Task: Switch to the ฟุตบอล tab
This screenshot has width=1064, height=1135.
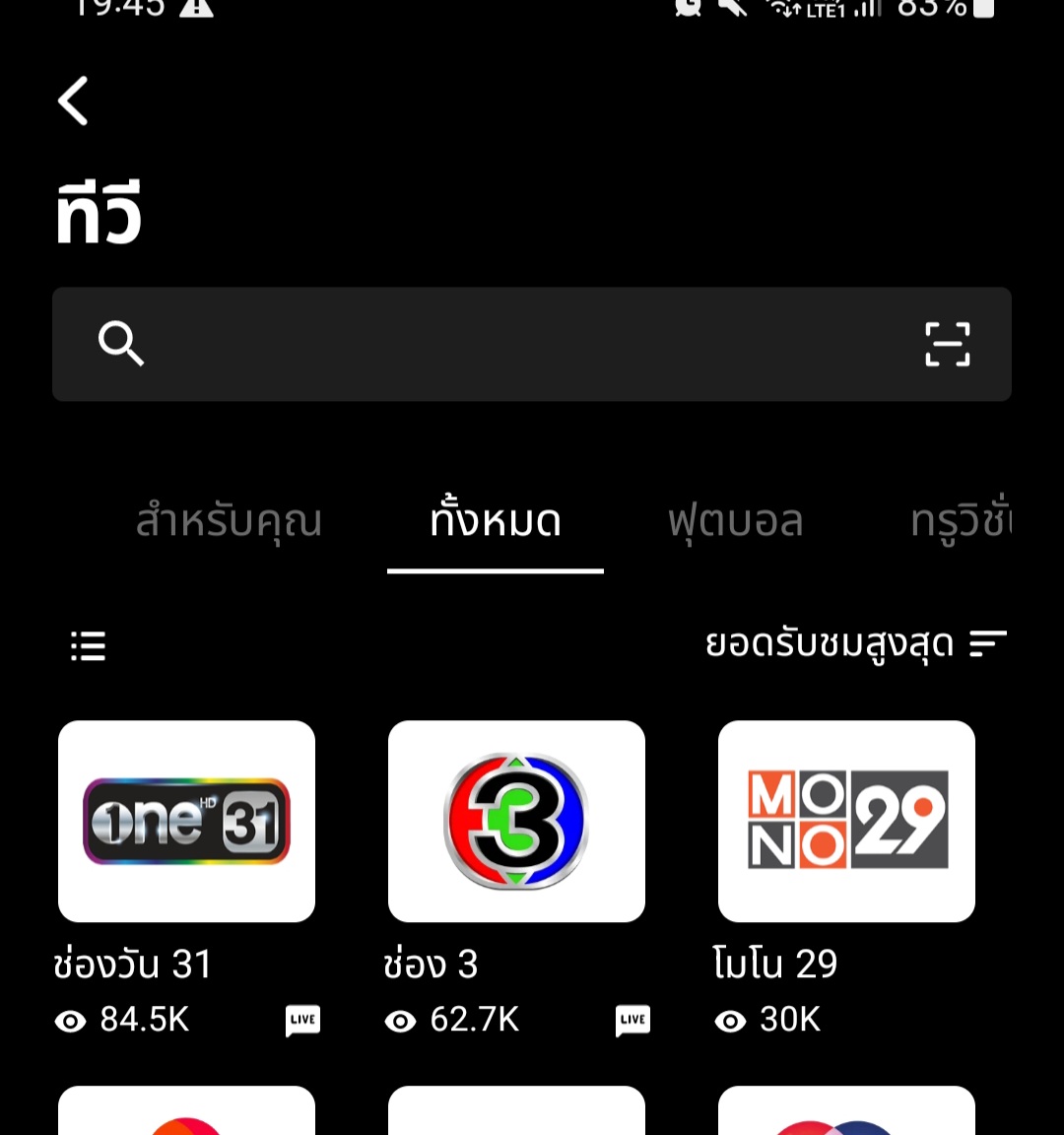Action: point(735,521)
